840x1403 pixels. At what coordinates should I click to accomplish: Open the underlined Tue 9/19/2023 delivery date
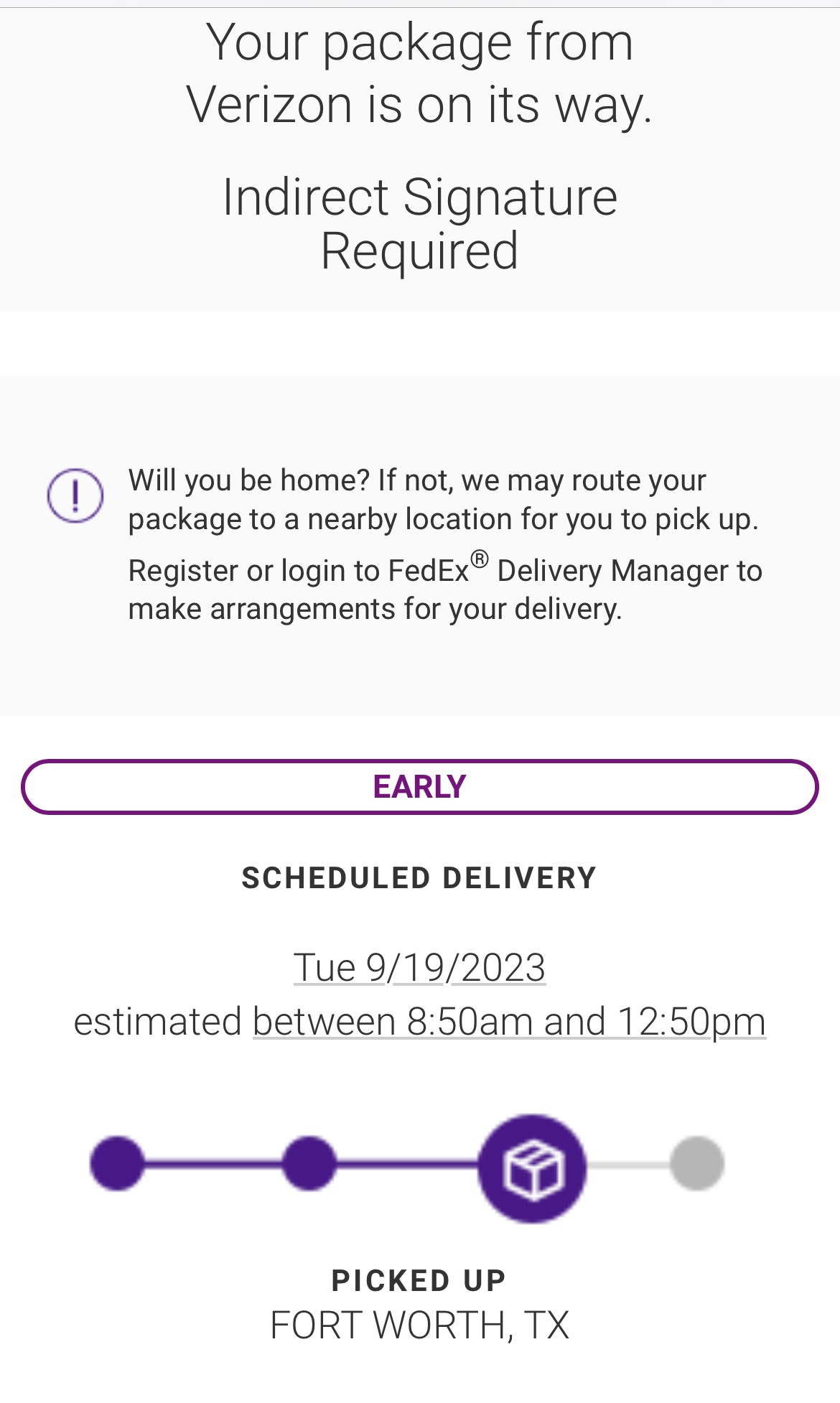coord(419,967)
